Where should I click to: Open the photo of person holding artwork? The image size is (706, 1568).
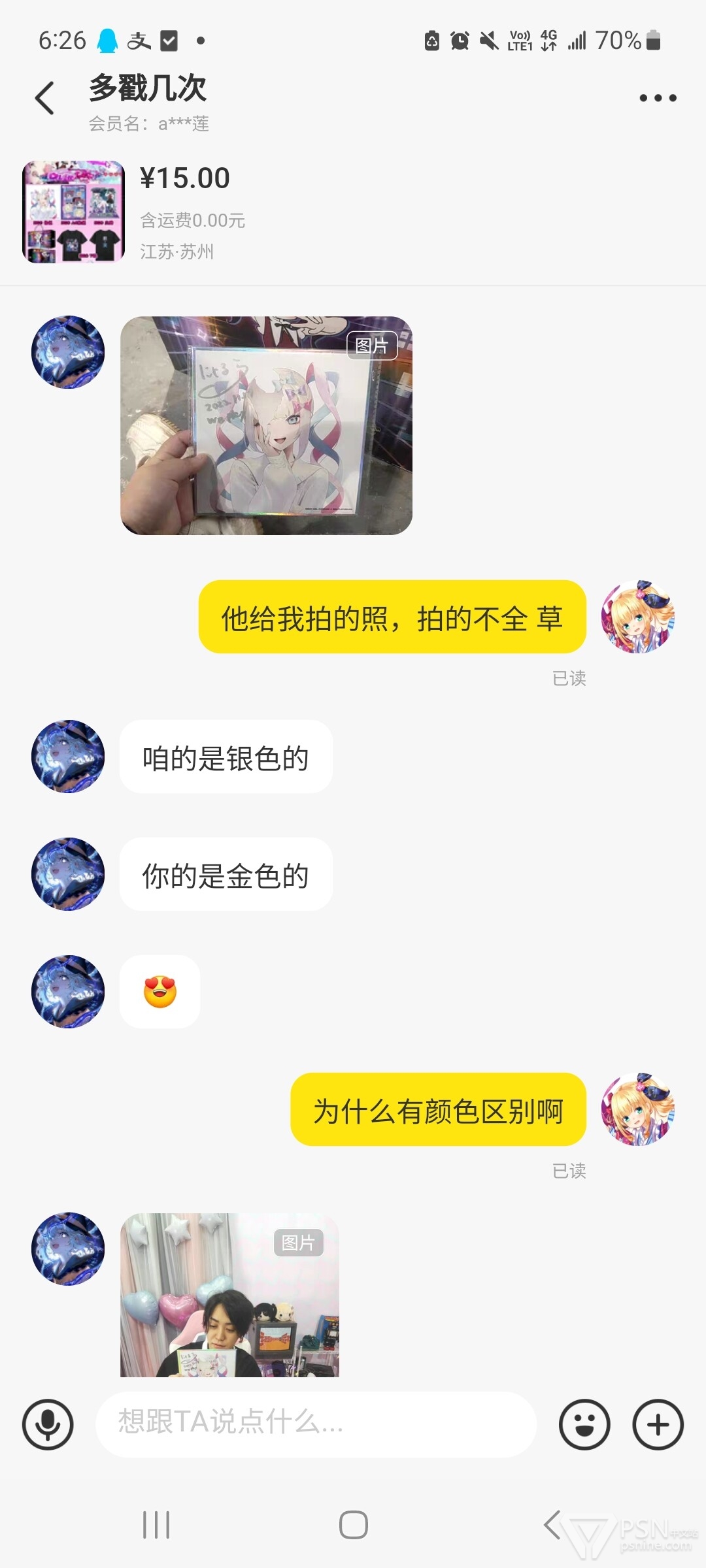coord(229,1295)
